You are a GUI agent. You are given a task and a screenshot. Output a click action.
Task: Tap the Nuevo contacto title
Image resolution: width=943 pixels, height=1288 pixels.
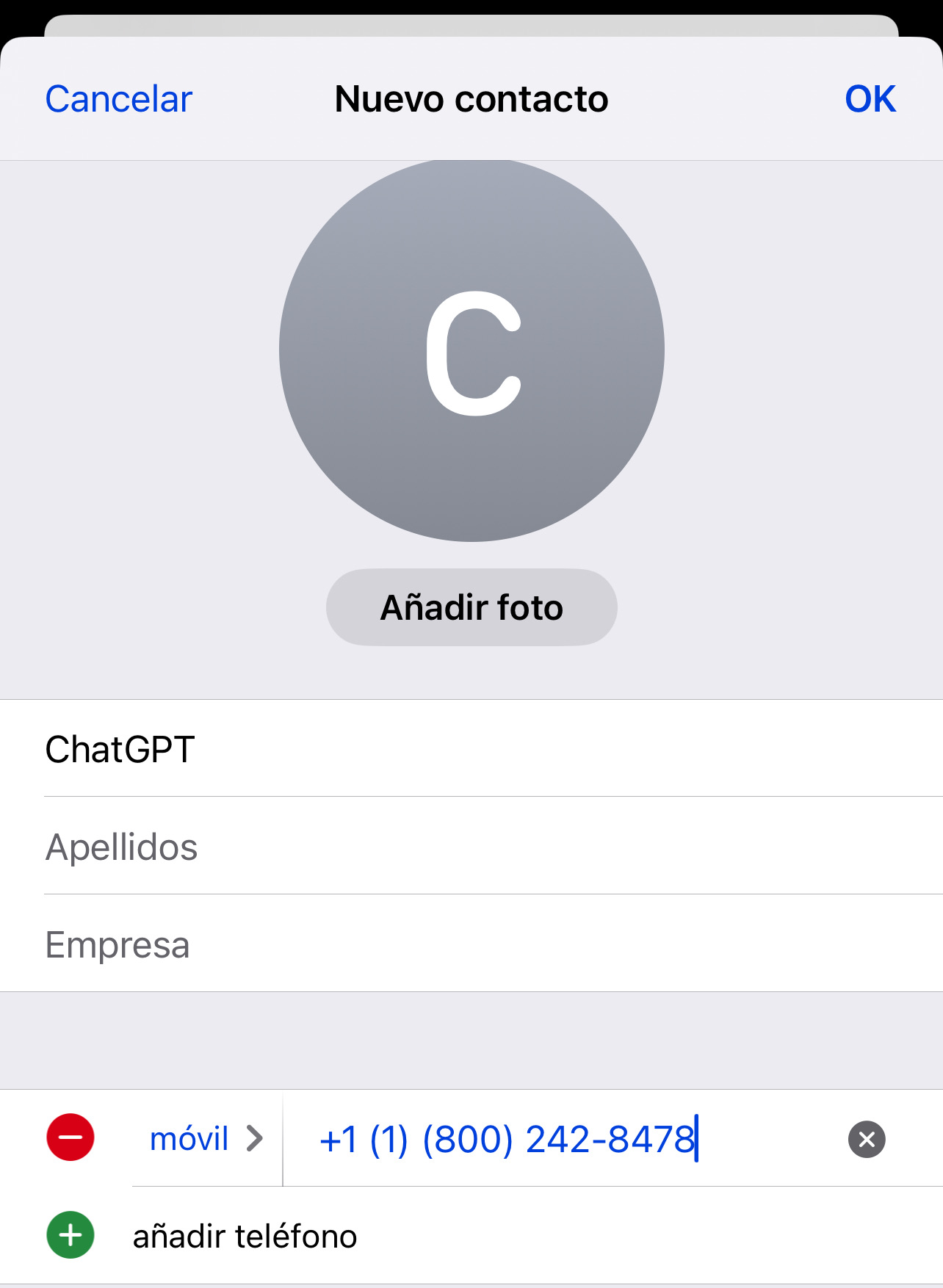click(471, 98)
